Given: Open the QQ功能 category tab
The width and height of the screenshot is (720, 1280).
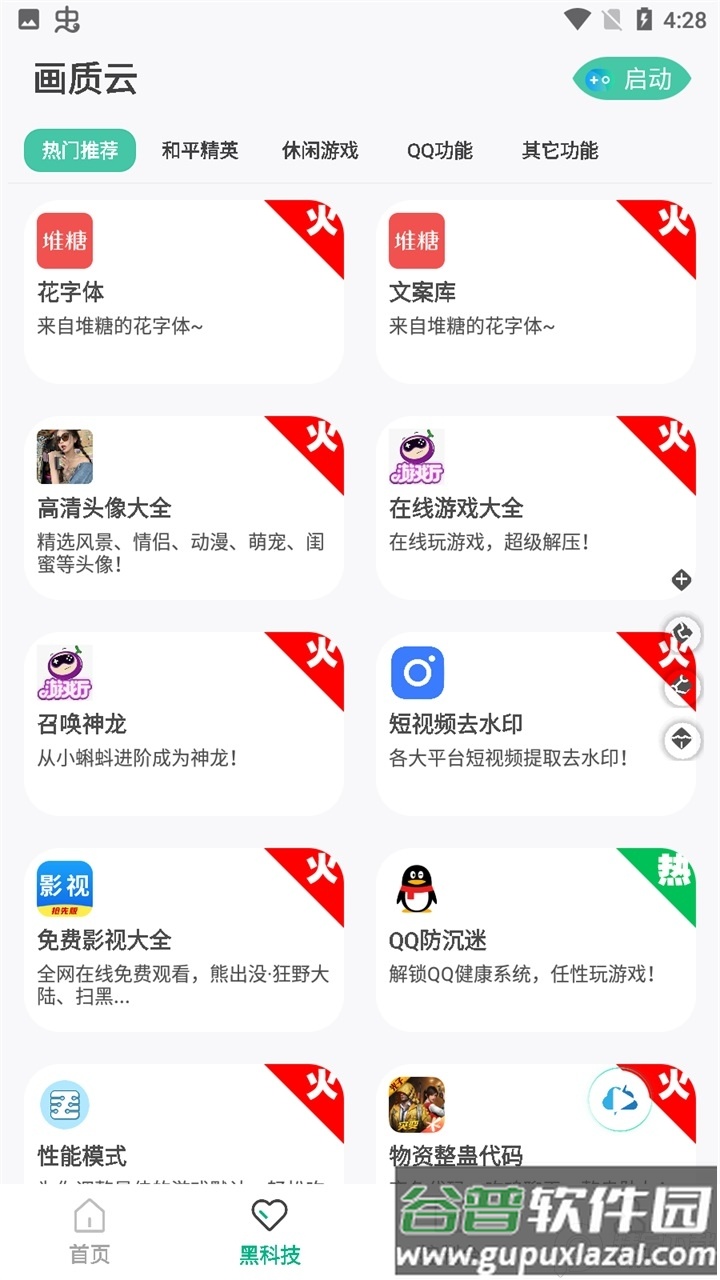Looking at the screenshot, I should [x=440, y=151].
